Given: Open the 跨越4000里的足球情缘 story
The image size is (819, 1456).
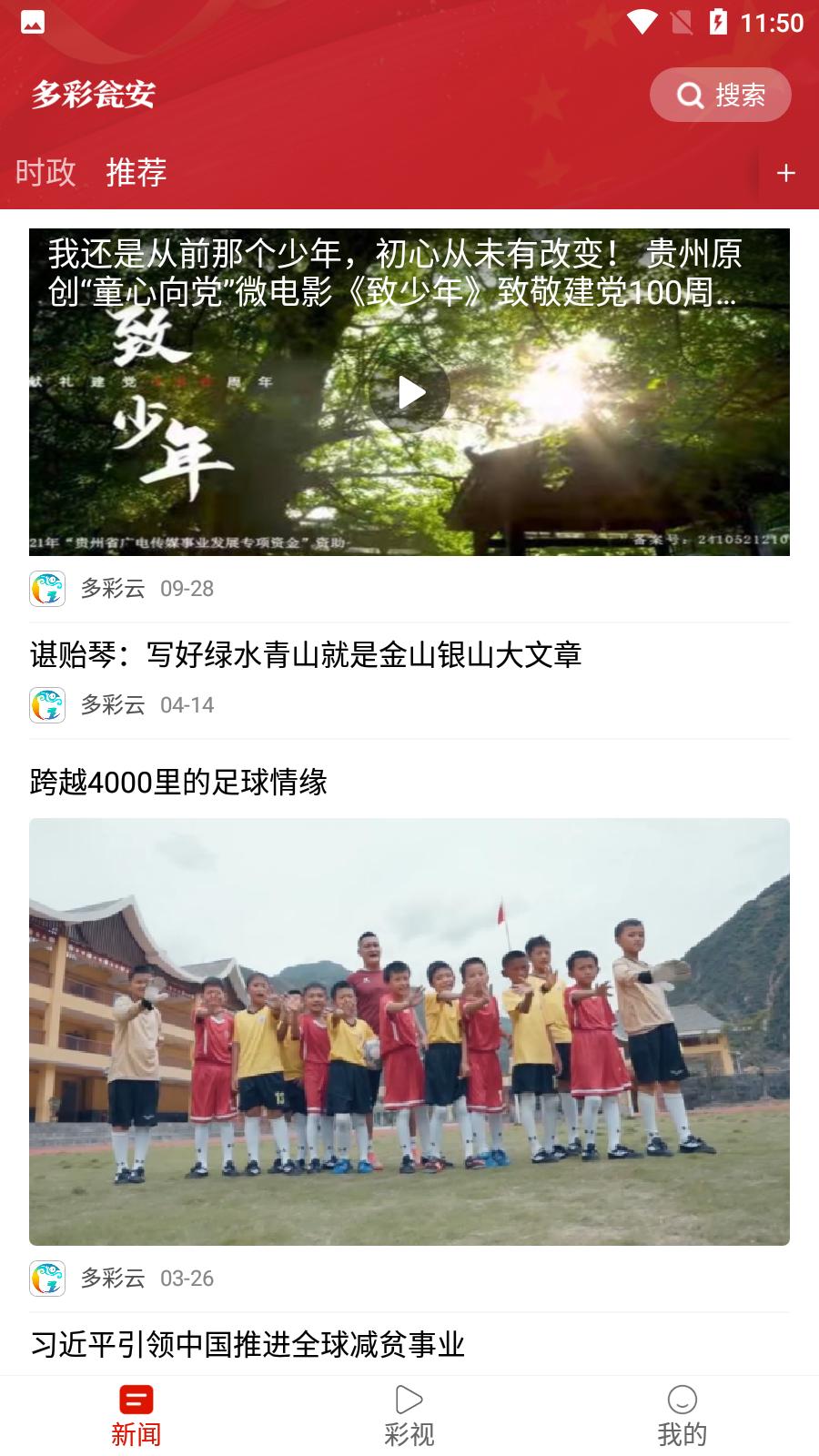Looking at the screenshot, I should coord(178,782).
